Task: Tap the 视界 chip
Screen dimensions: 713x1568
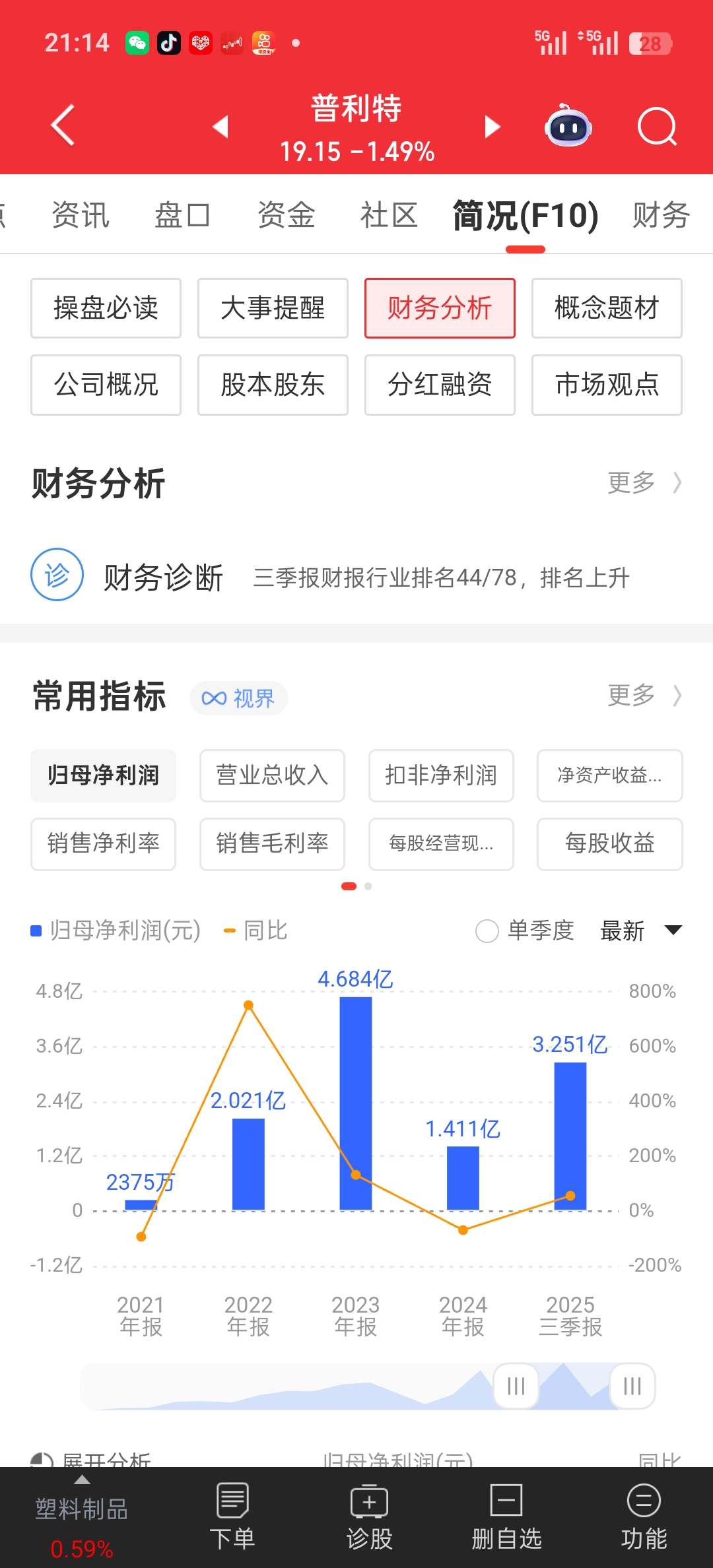Action: (x=238, y=698)
